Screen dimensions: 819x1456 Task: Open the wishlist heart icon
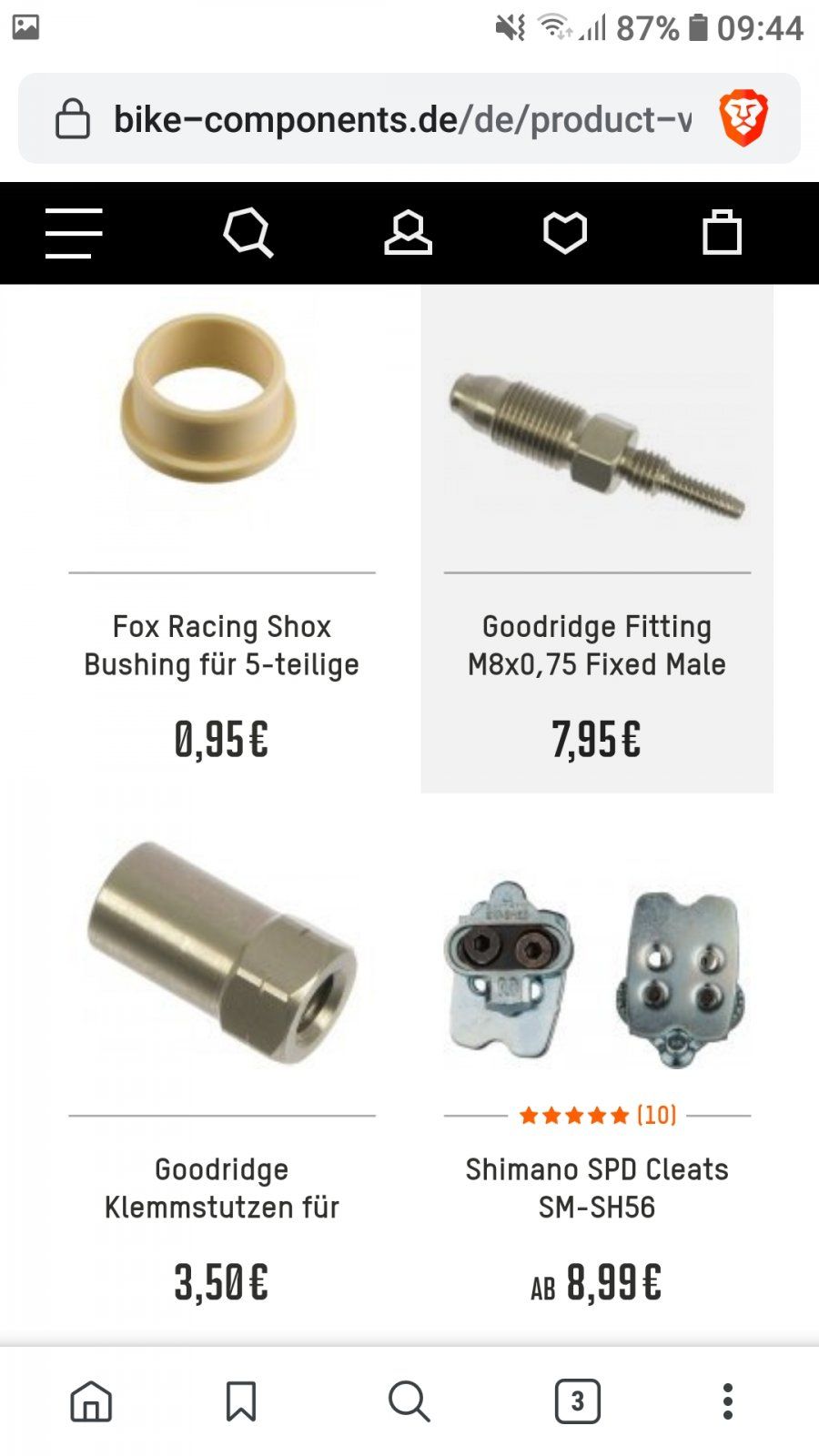point(565,233)
